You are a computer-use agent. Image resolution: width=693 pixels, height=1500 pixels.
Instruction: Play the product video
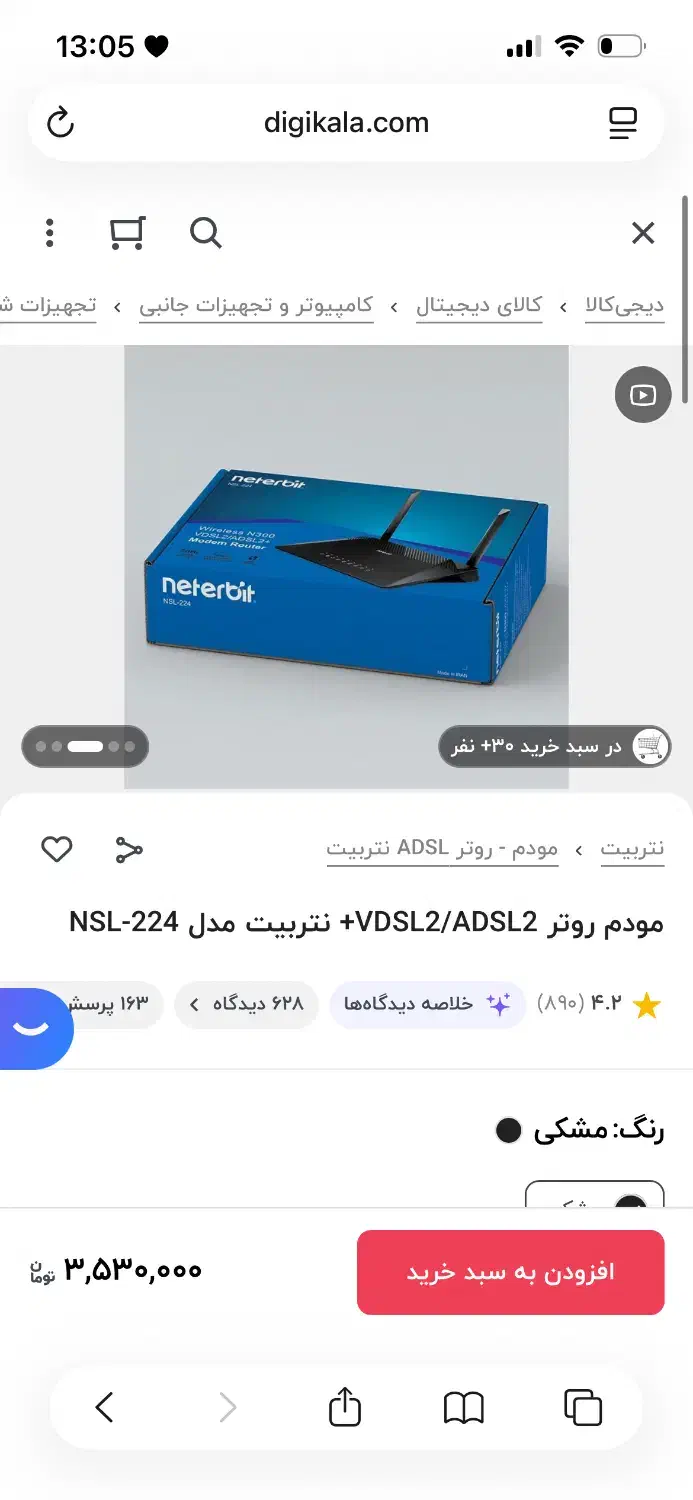[x=643, y=394]
